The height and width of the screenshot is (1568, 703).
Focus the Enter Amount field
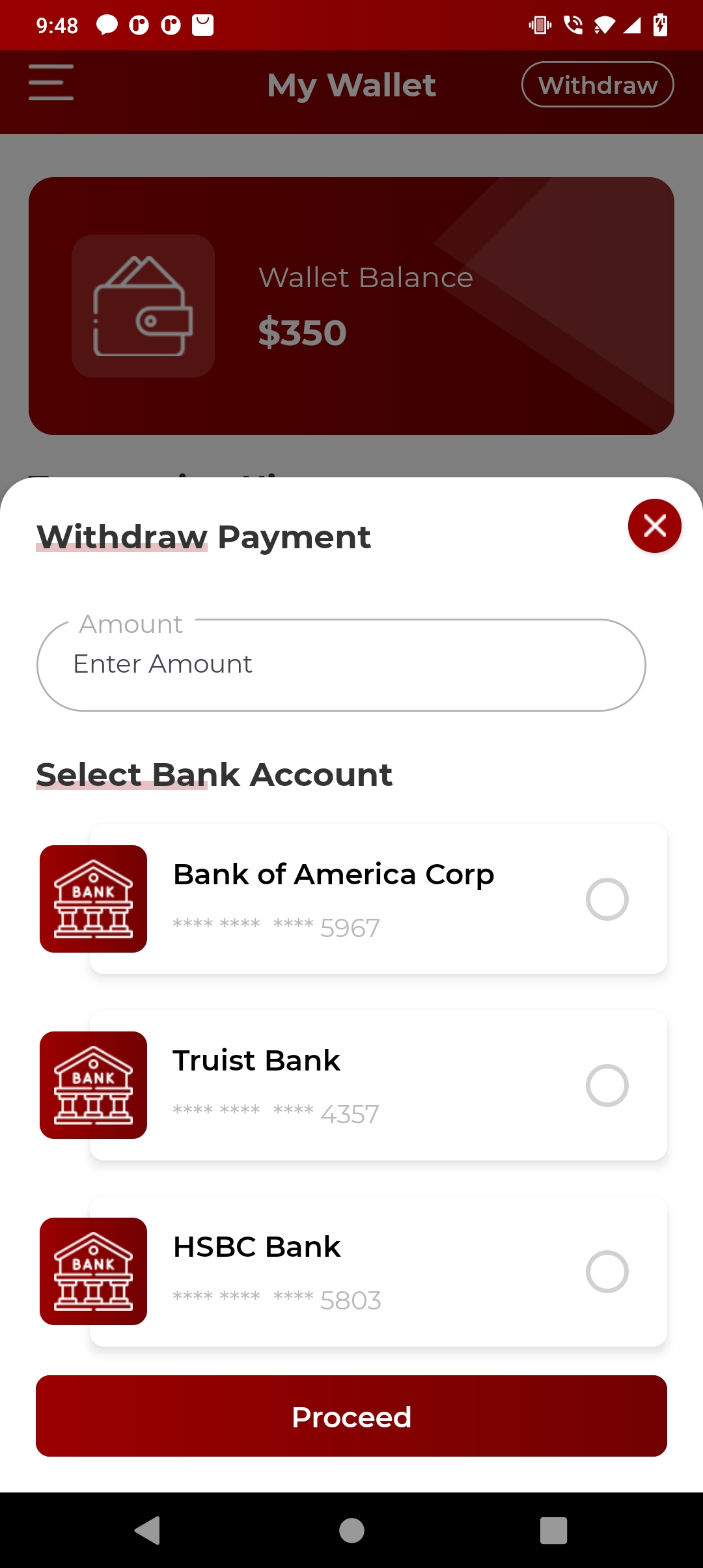click(x=341, y=665)
